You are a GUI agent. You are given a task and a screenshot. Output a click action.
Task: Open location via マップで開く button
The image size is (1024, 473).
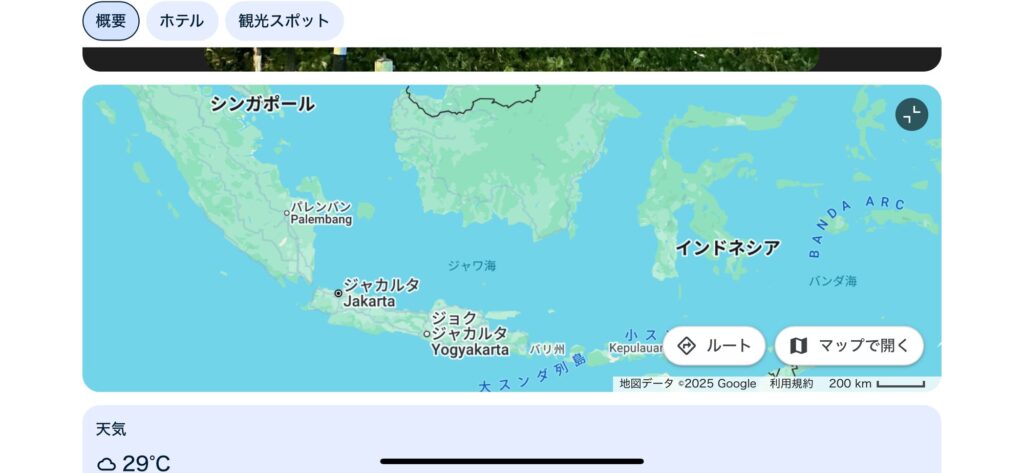point(849,346)
